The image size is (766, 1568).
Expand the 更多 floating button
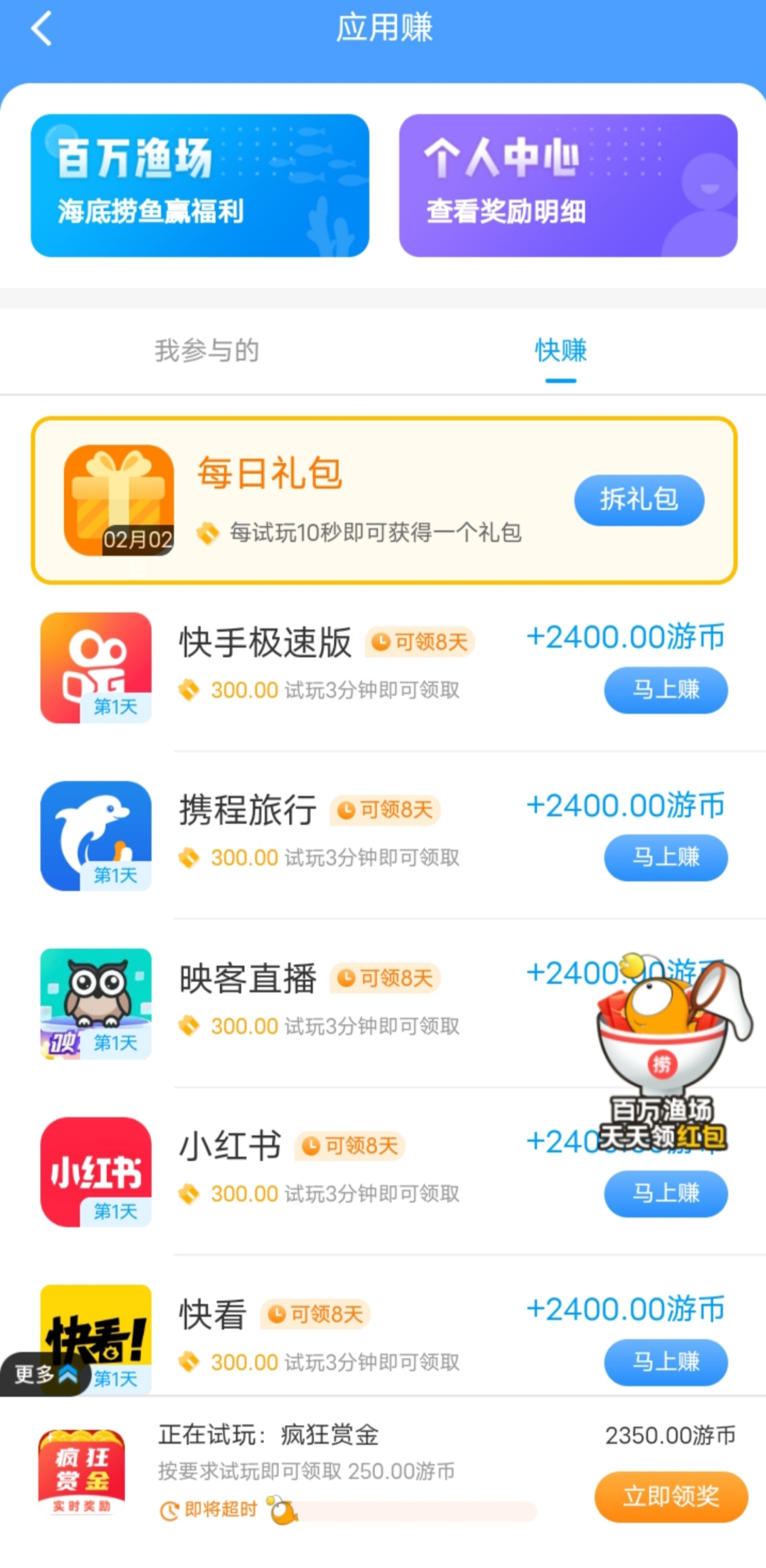(x=44, y=1374)
